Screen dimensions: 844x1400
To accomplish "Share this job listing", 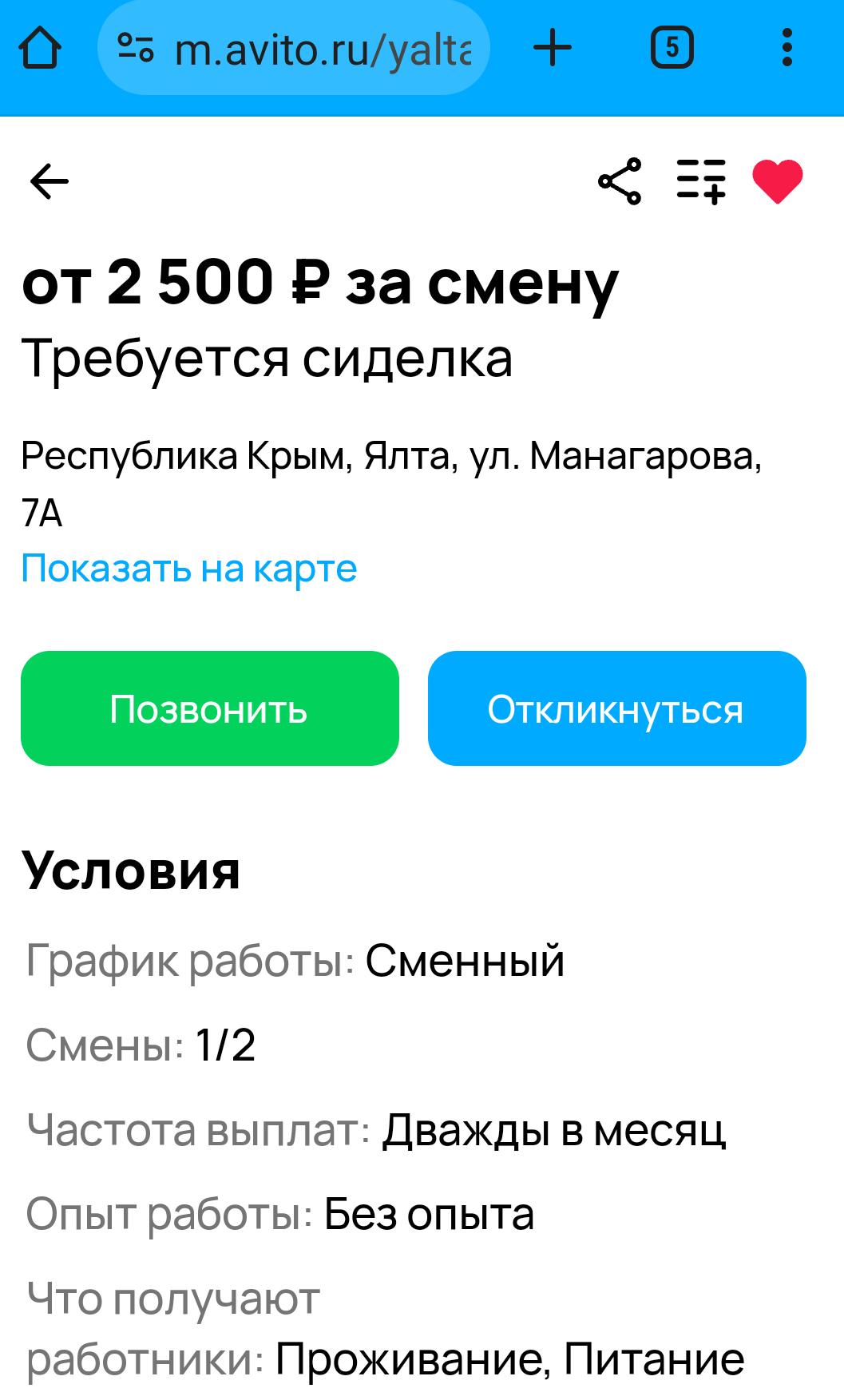I will (620, 181).
